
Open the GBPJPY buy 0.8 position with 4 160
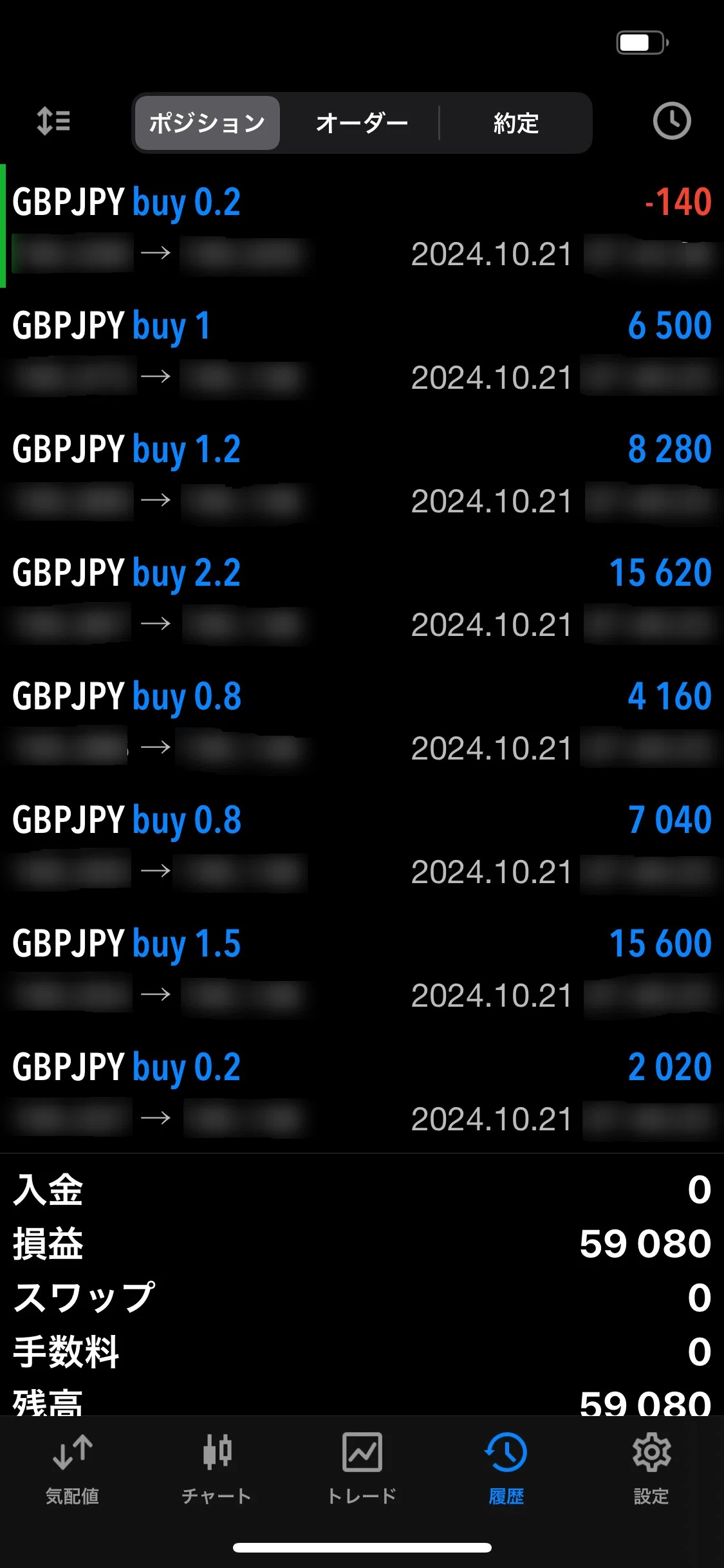(362, 720)
